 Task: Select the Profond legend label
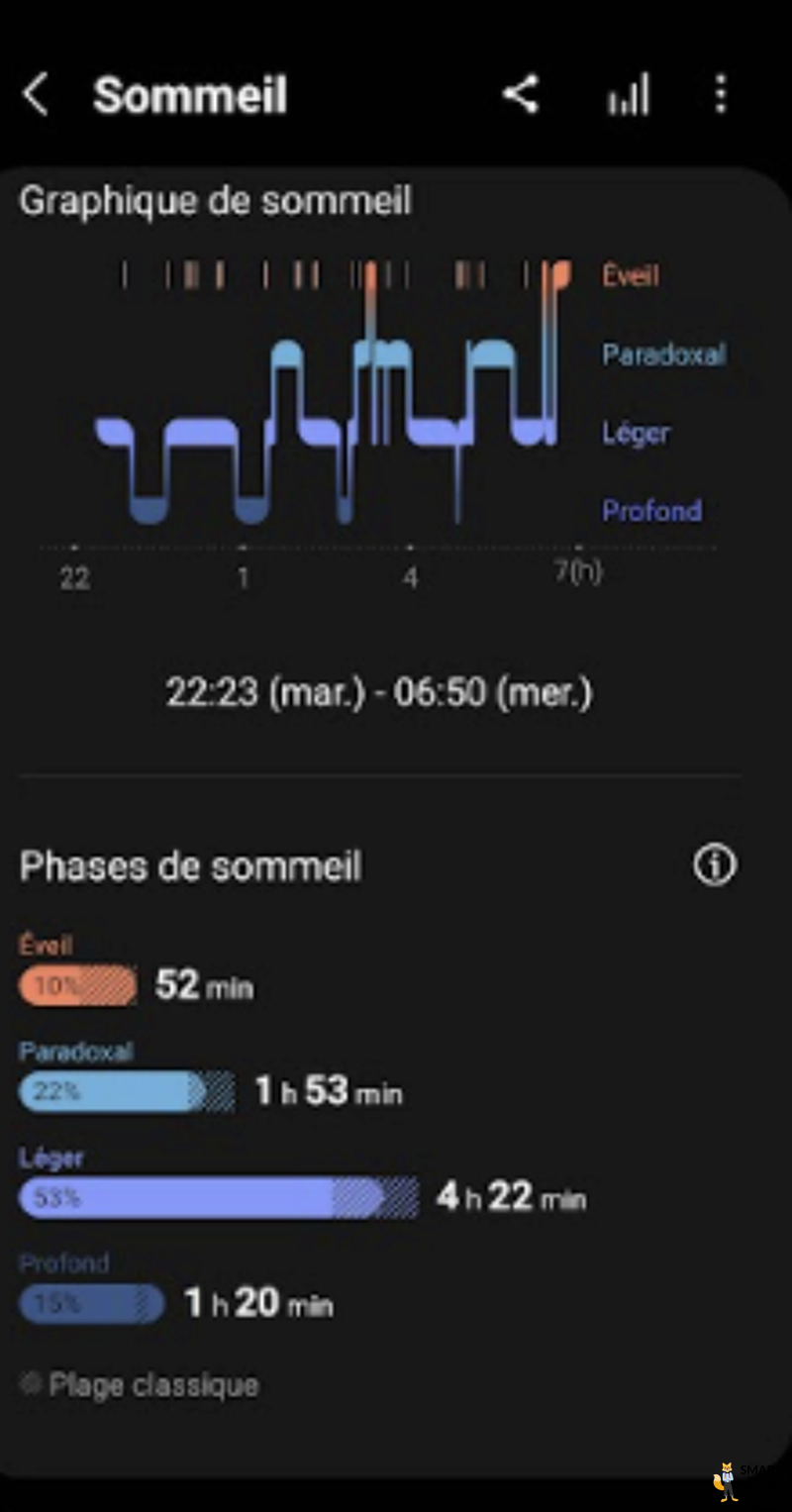[x=652, y=510]
